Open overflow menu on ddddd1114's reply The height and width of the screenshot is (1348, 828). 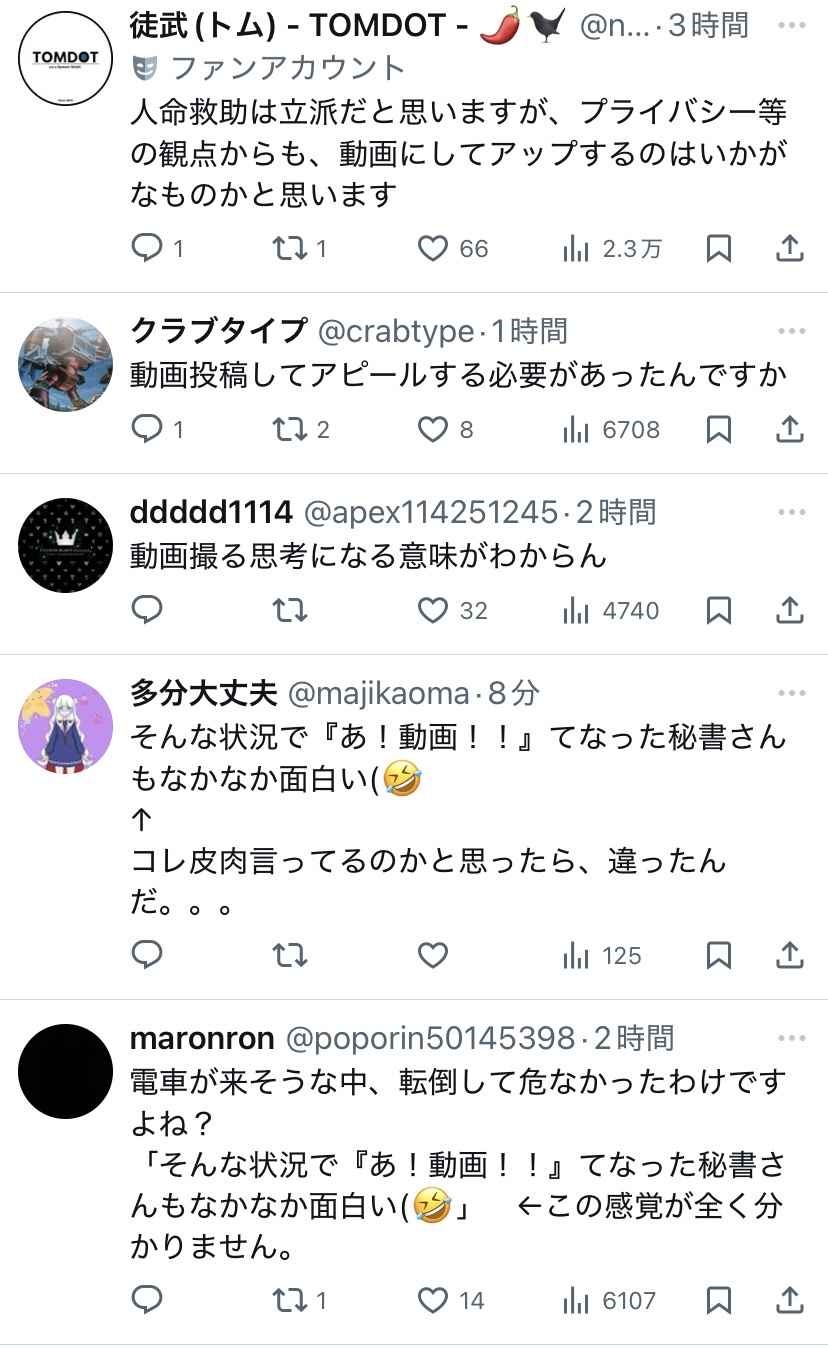[x=791, y=512]
